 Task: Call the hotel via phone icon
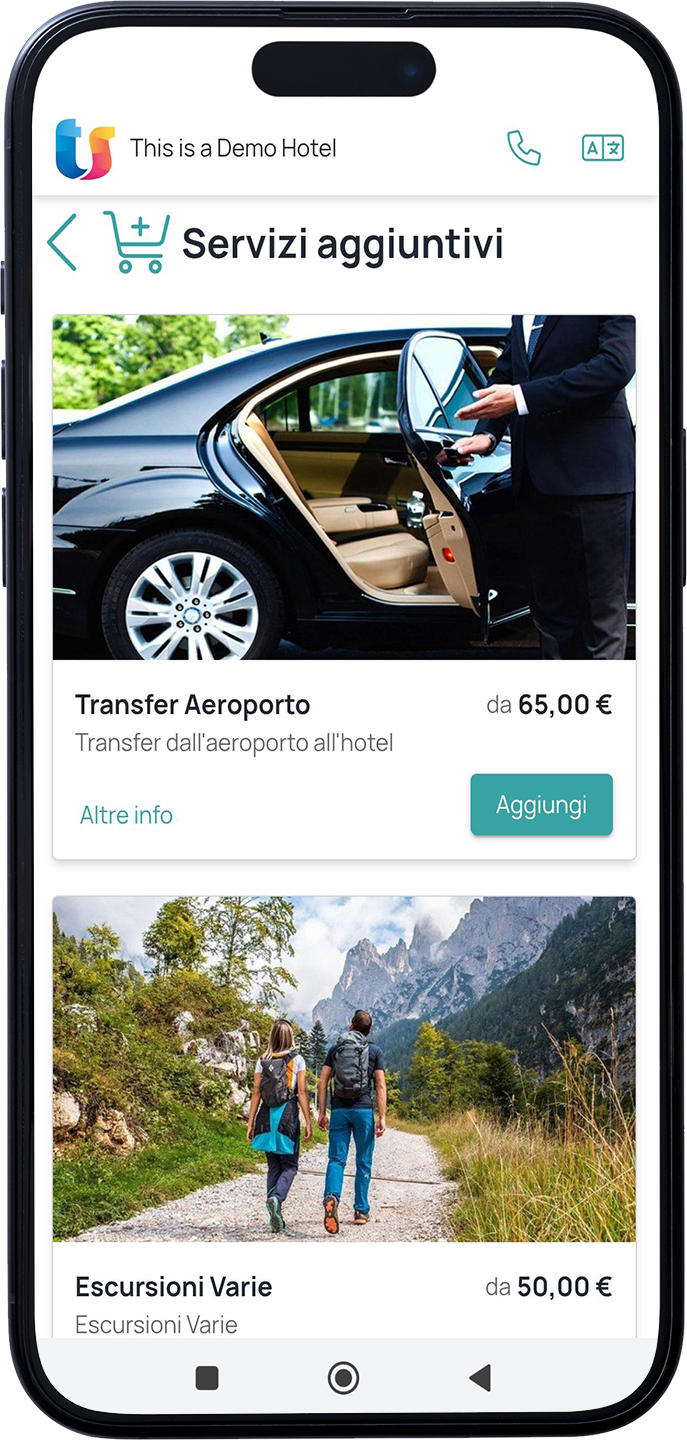tap(524, 148)
